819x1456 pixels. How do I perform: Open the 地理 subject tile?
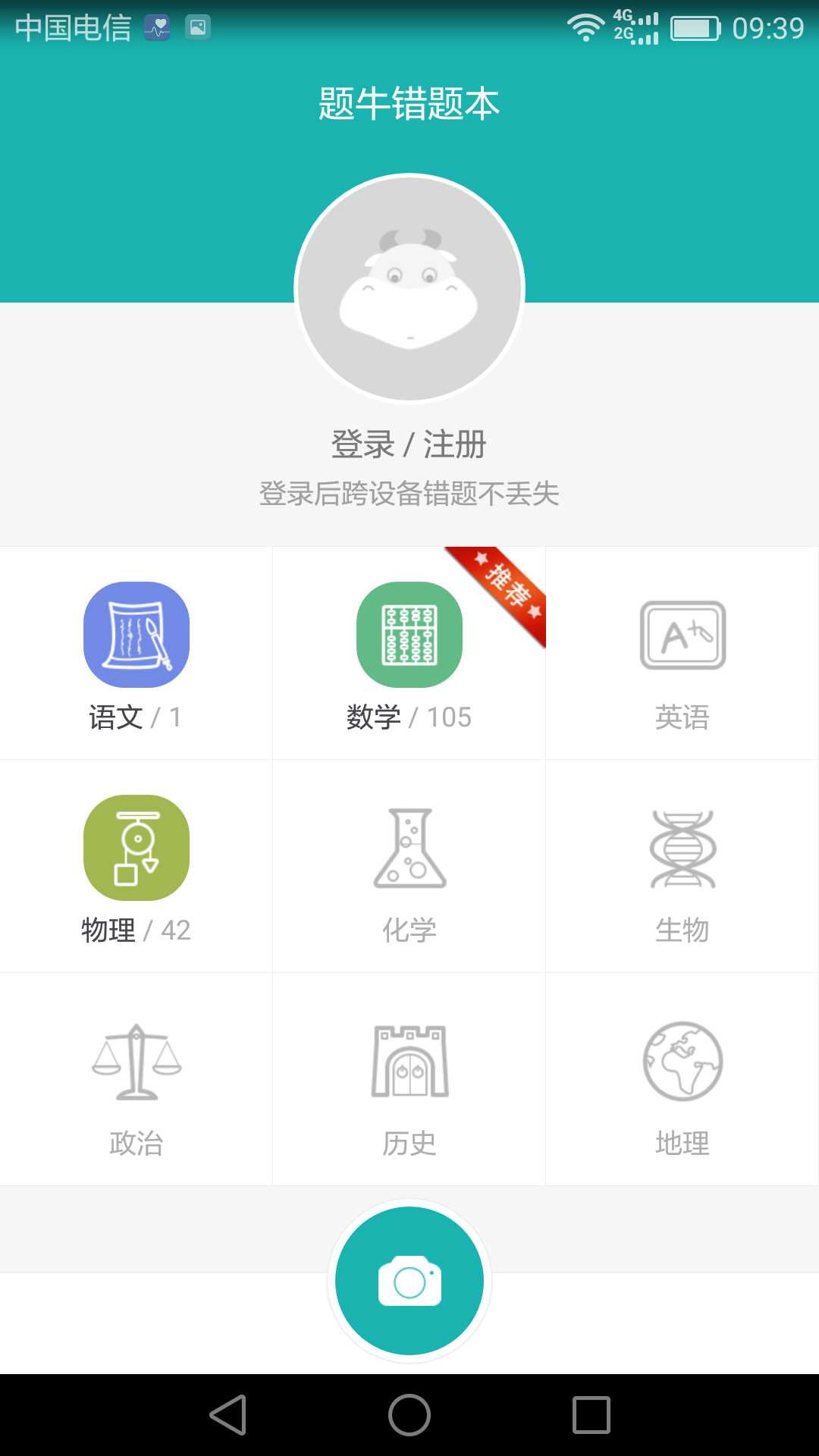point(682,1079)
